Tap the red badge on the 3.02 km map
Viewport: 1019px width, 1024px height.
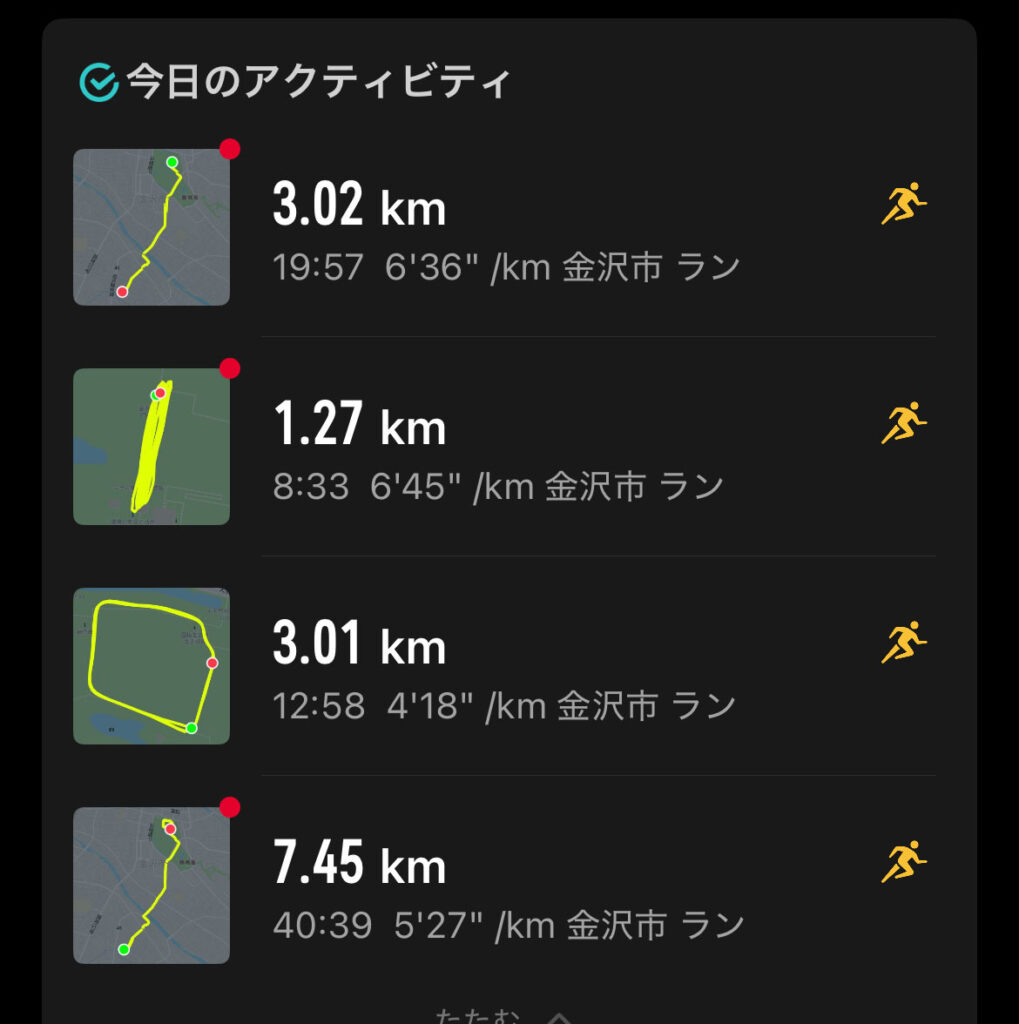coord(228,150)
